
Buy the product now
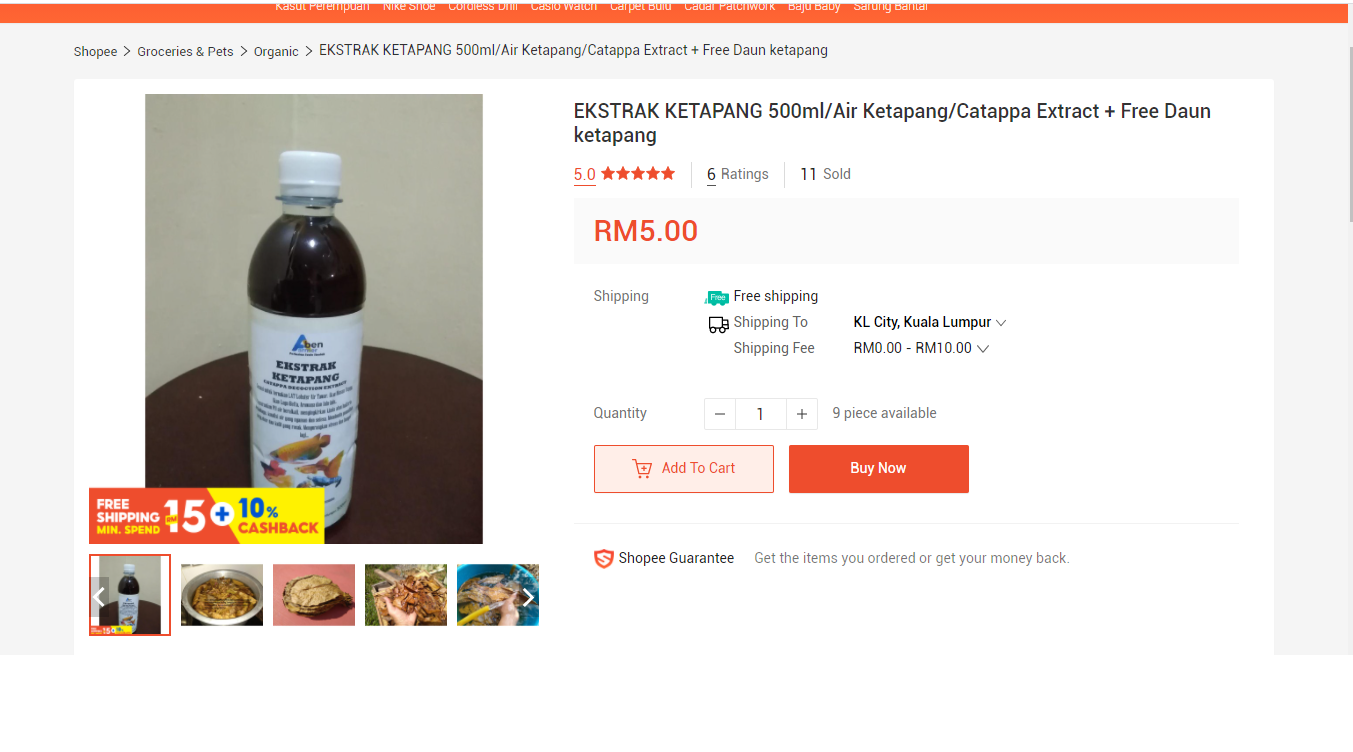[878, 469]
